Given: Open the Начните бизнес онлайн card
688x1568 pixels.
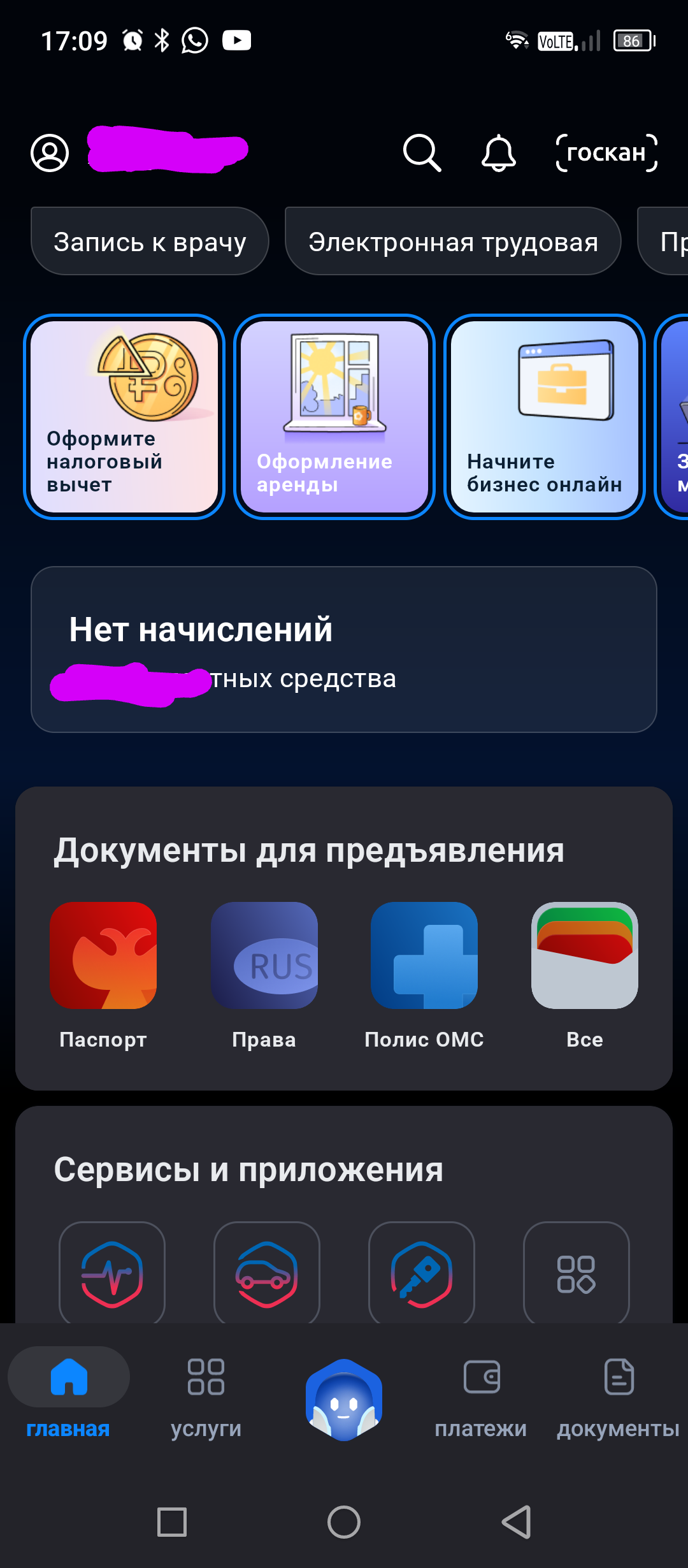Looking at the screenshot, I should 545,417.
